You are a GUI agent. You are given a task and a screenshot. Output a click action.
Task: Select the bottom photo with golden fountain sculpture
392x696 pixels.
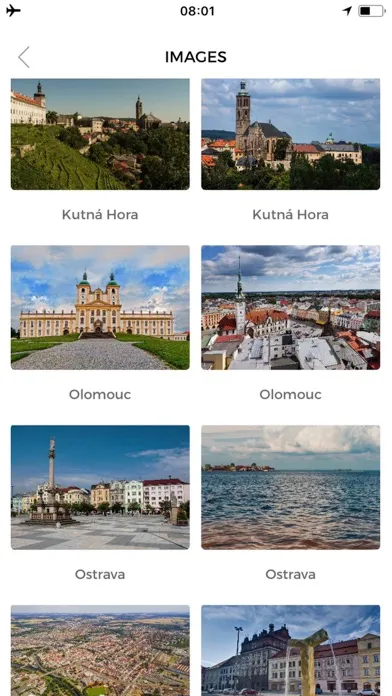tap(291, 650)
